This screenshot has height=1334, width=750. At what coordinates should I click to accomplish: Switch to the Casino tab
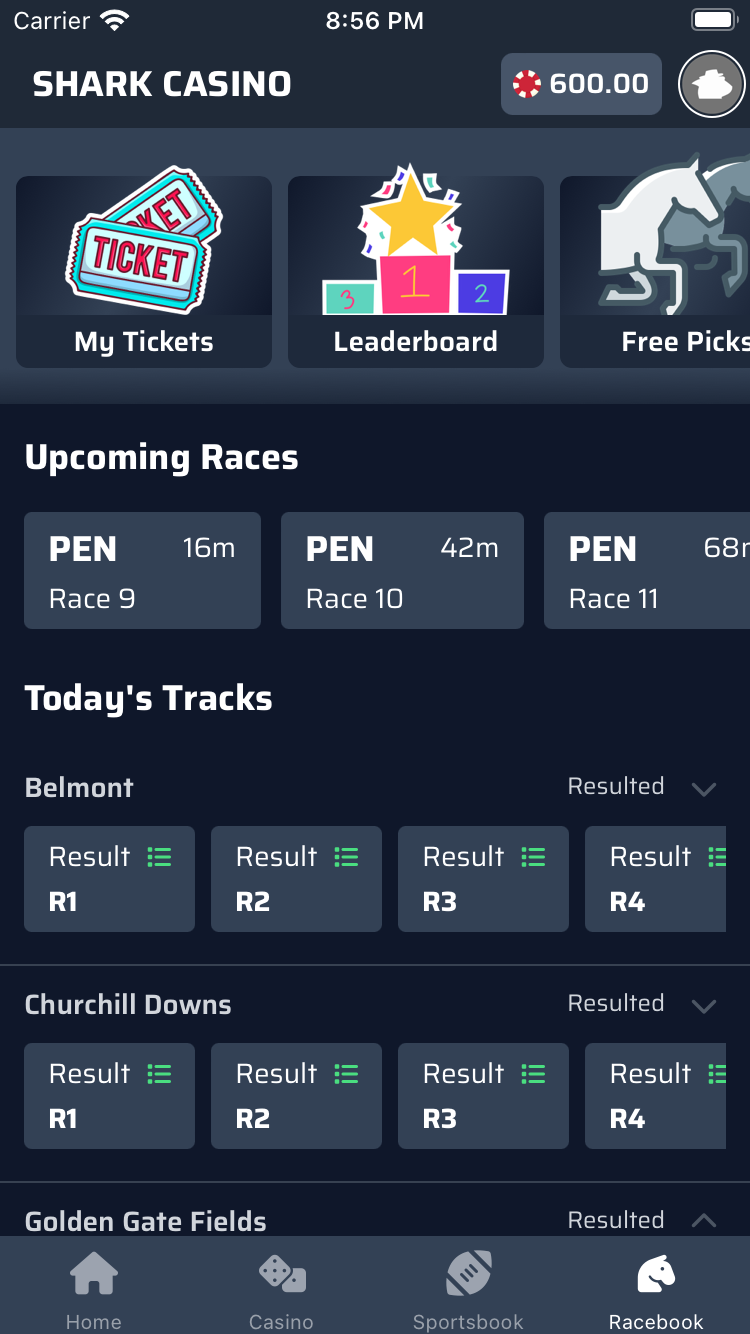point(281,1290)
